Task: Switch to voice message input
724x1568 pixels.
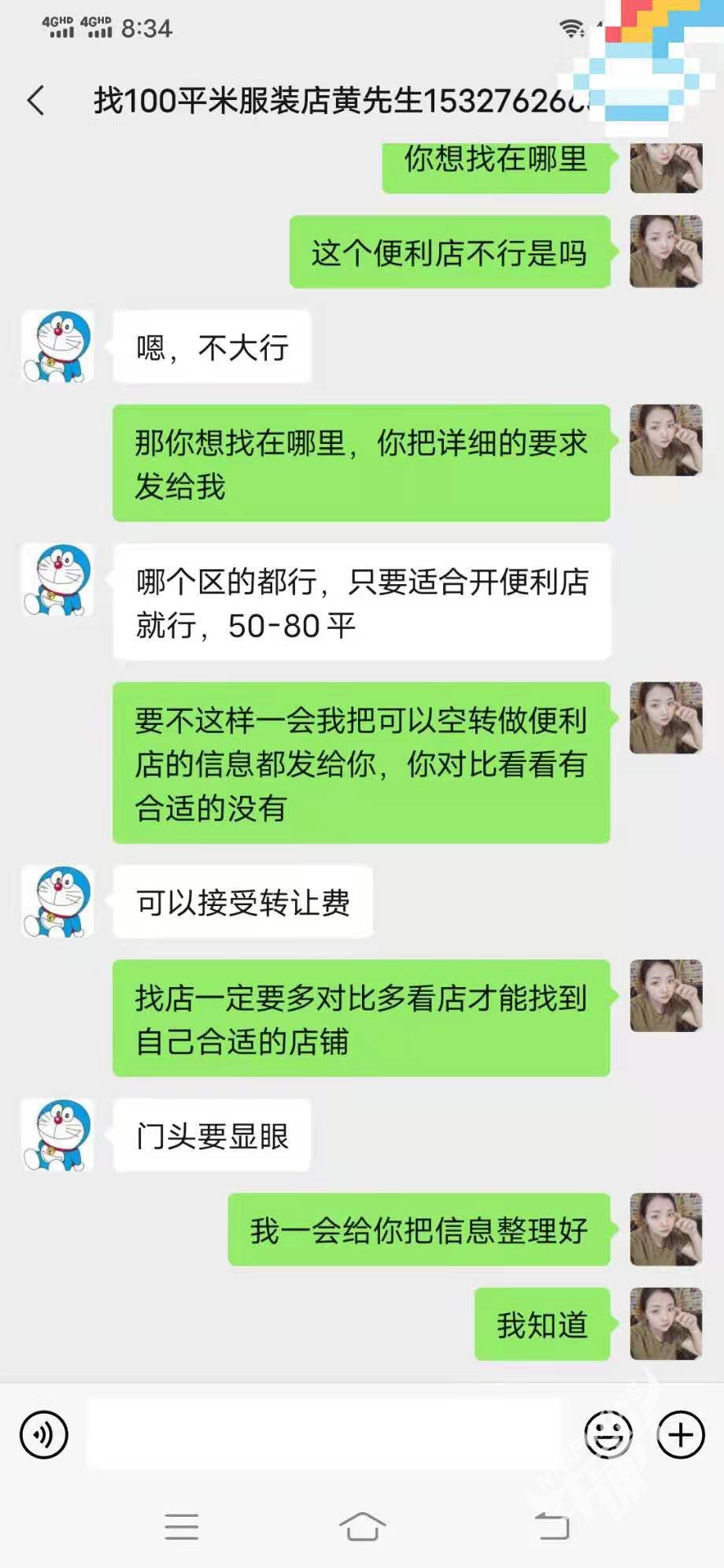Action: tap(44, 1434)
